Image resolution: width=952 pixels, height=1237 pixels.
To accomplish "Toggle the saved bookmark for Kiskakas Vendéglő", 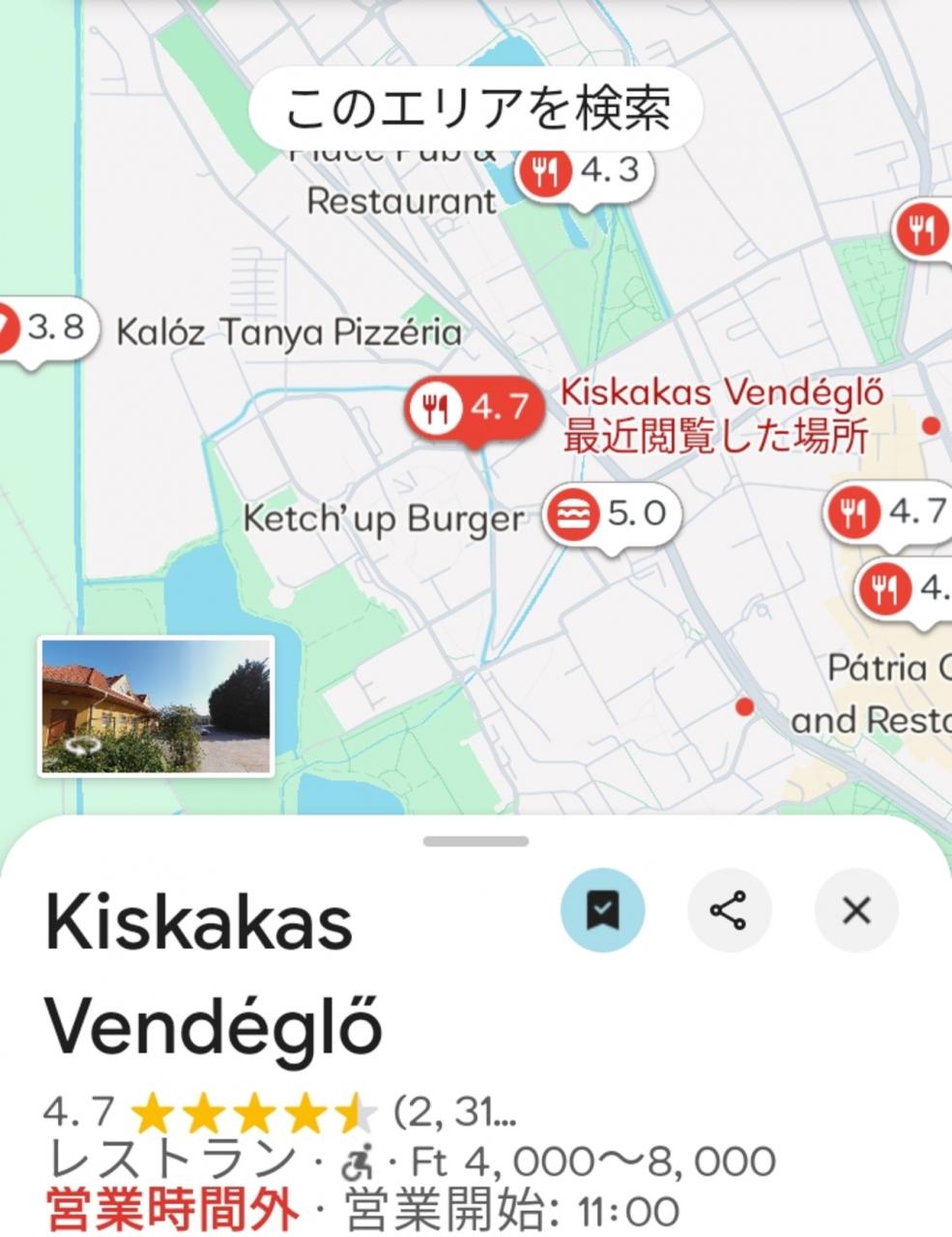I will [x=602, y=910].
